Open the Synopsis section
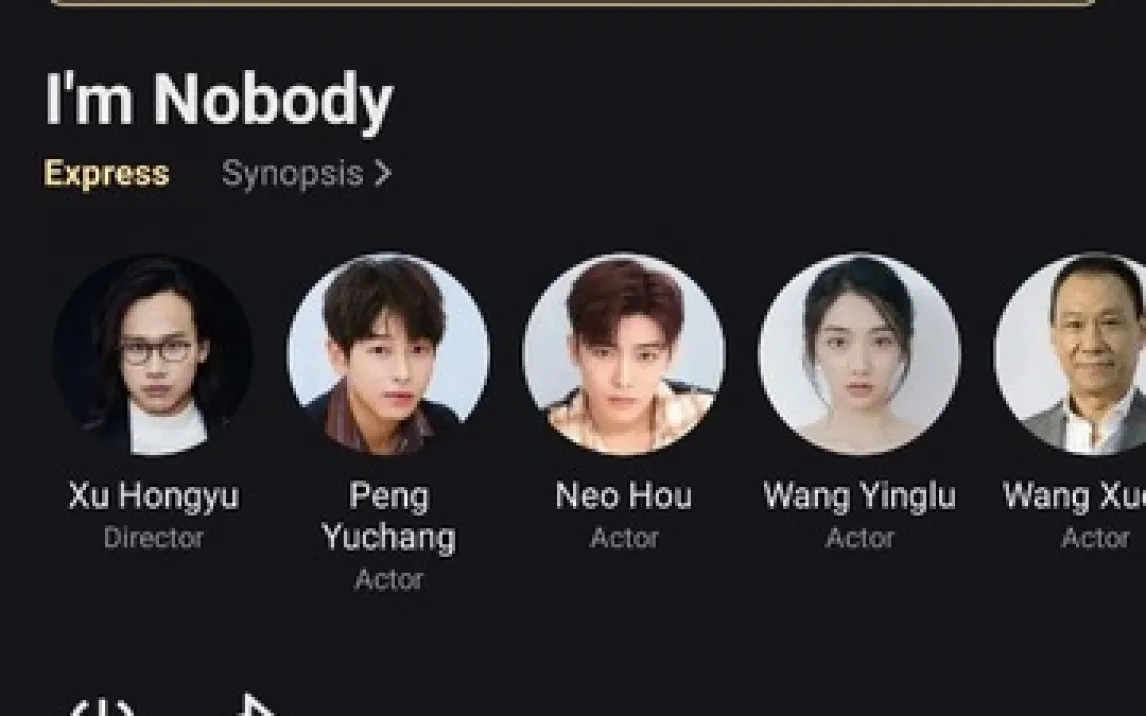1146x716 pixels. click(306, 174)
